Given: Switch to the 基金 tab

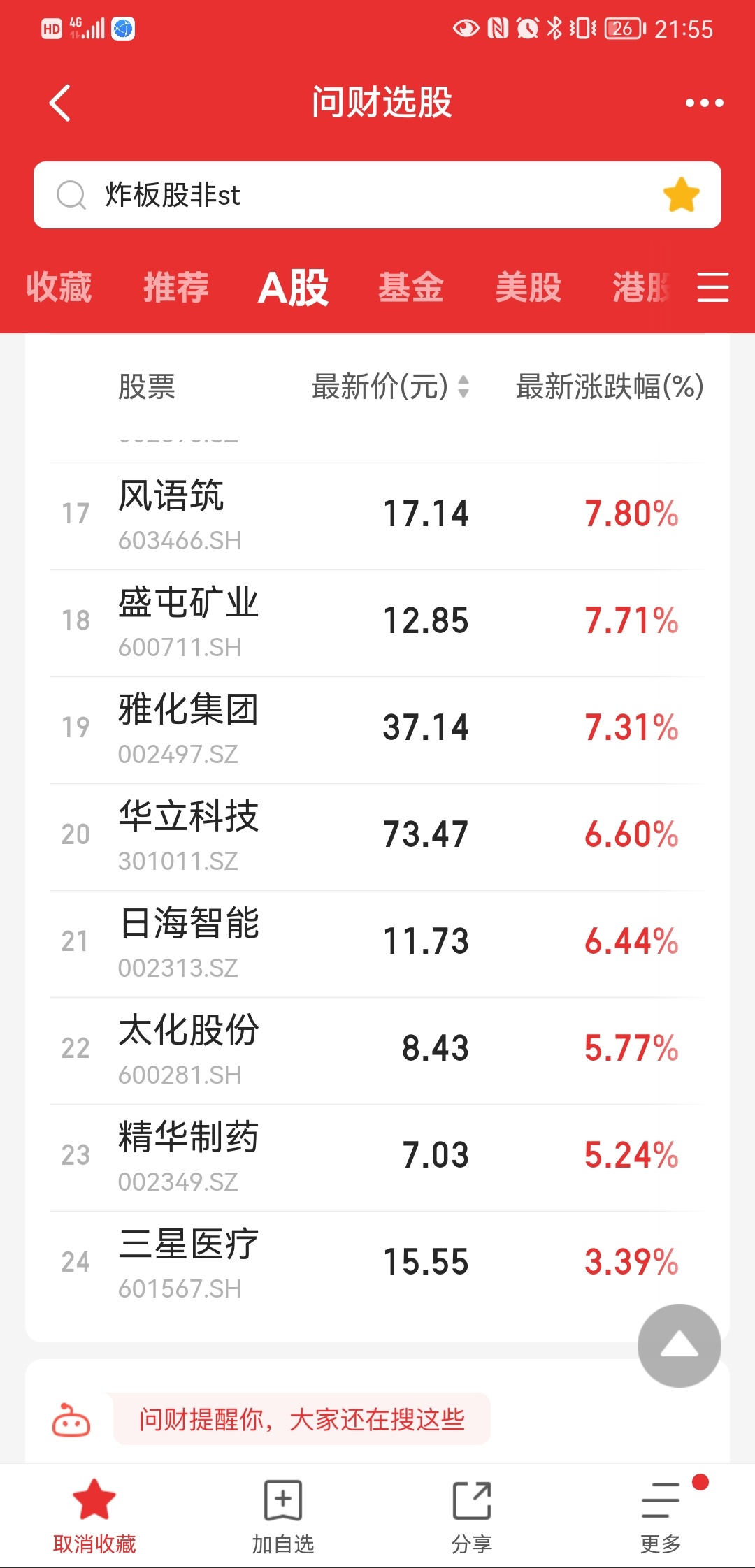Looking at the screenshot, I should click(x=411, y=287).
